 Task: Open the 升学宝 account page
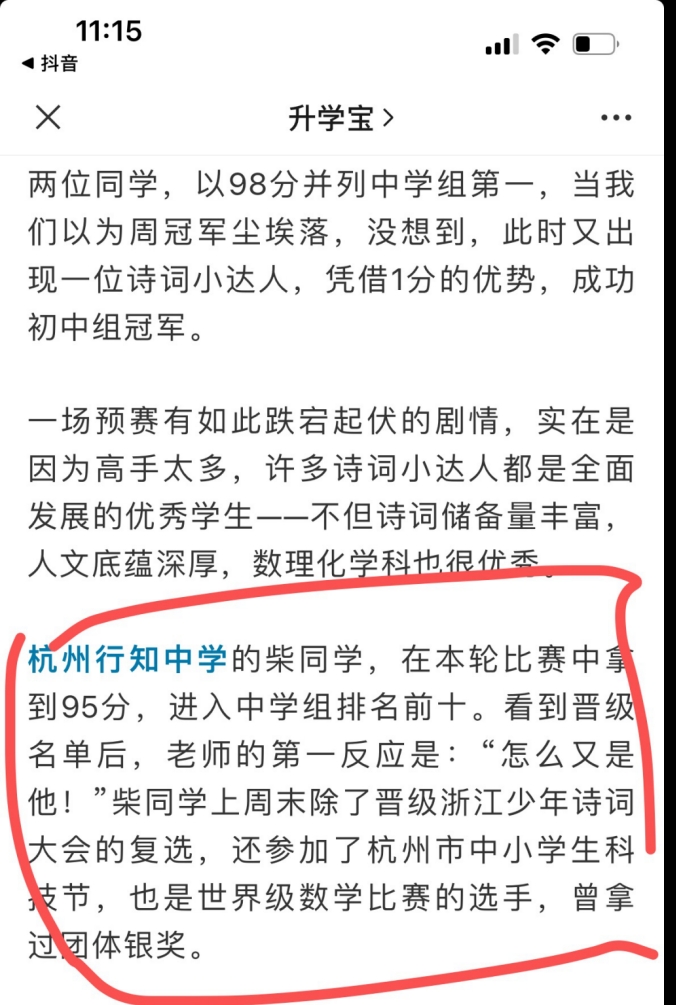(x=340, y=118)
